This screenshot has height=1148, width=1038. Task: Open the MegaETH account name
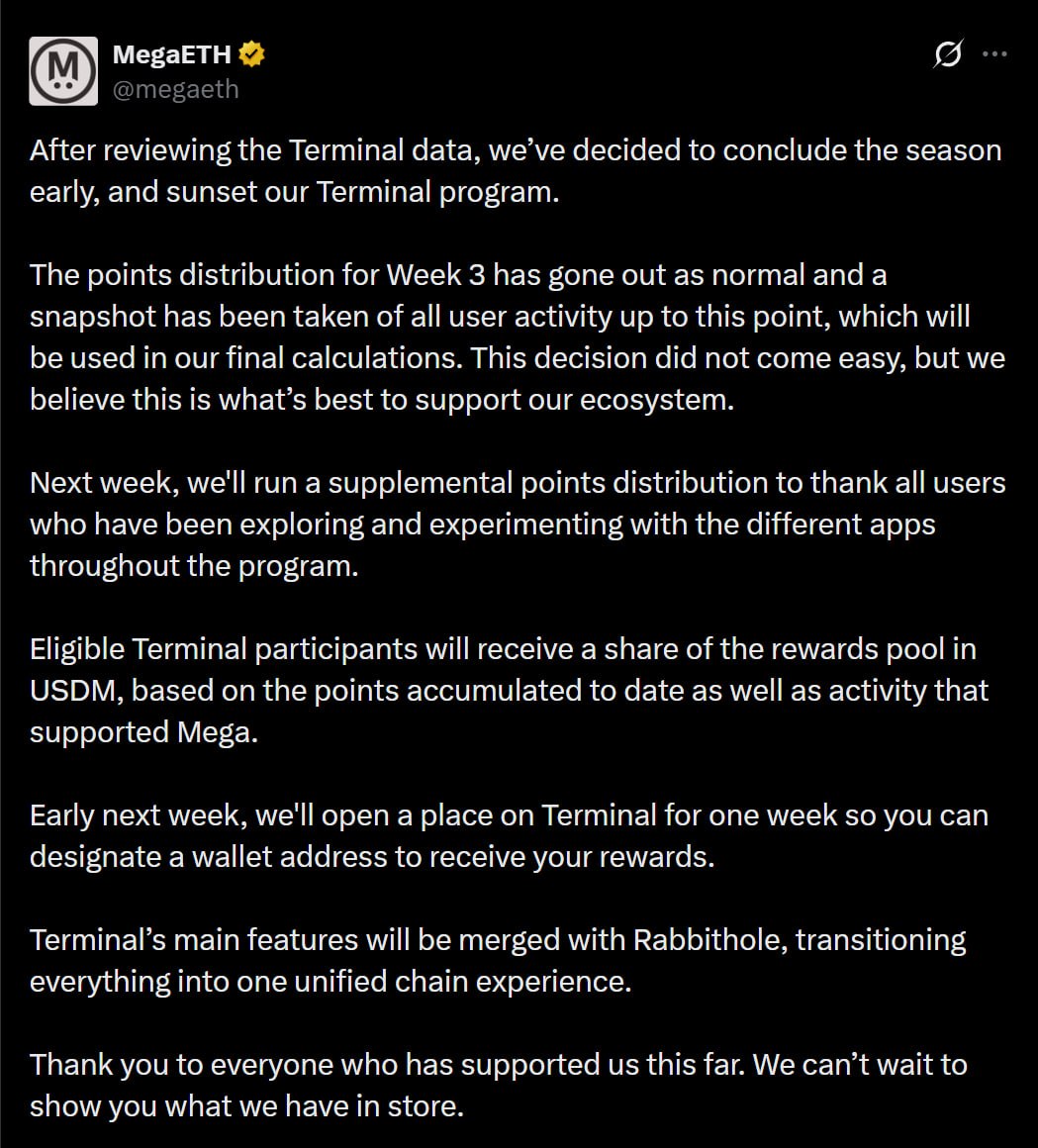coord(171,54)
